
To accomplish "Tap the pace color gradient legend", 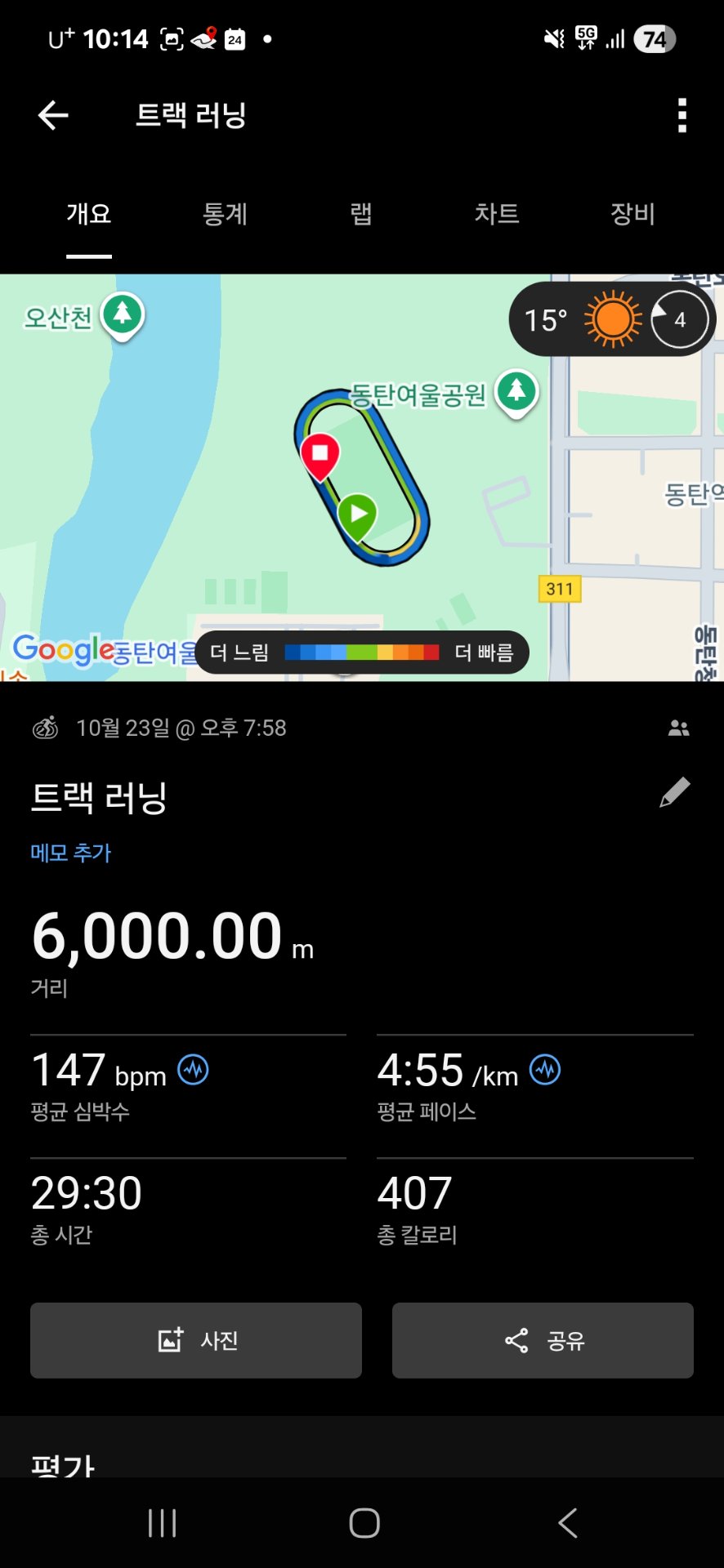I will click(x=363, y=652).
